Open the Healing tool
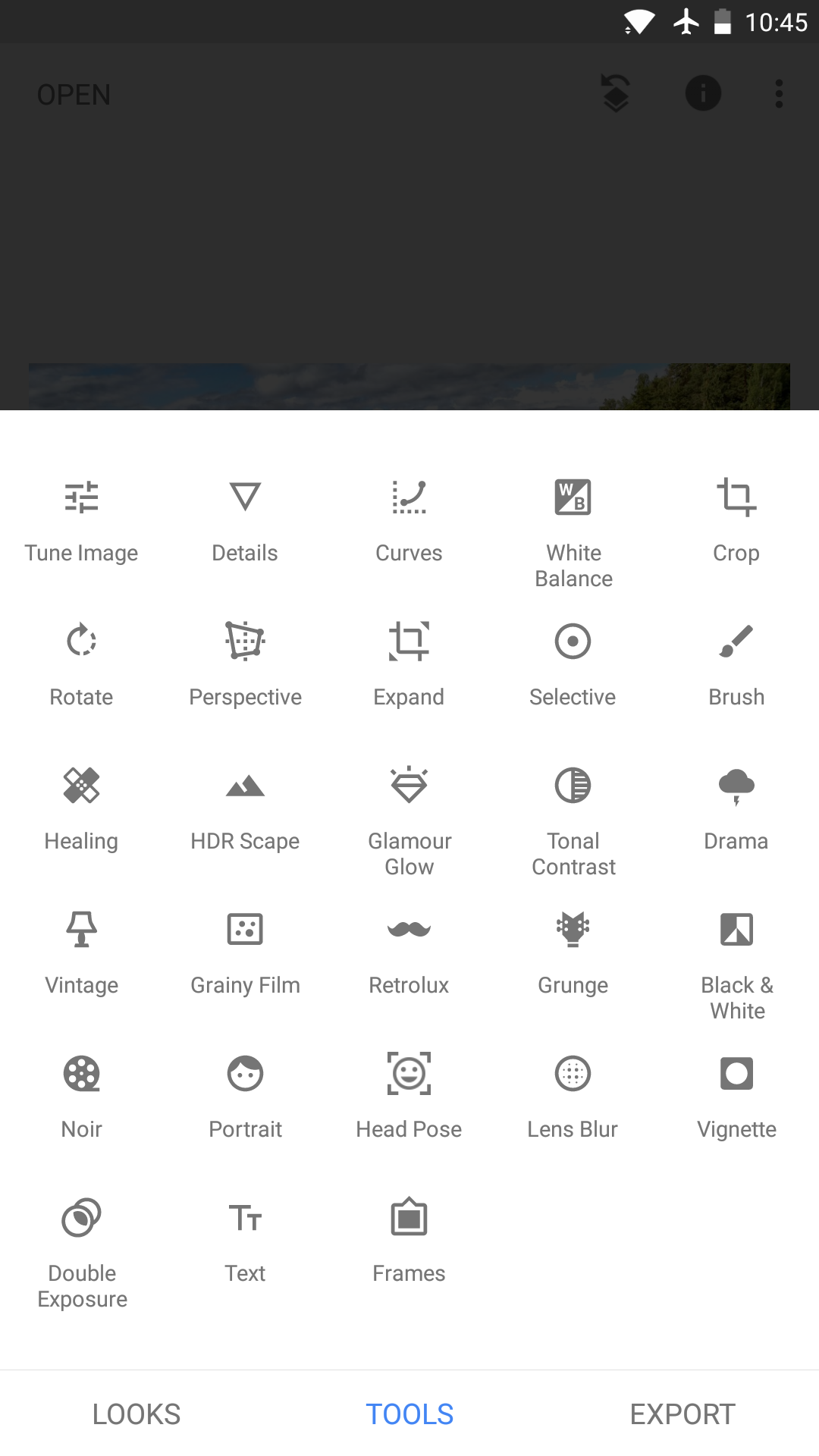 pos(81,808)
